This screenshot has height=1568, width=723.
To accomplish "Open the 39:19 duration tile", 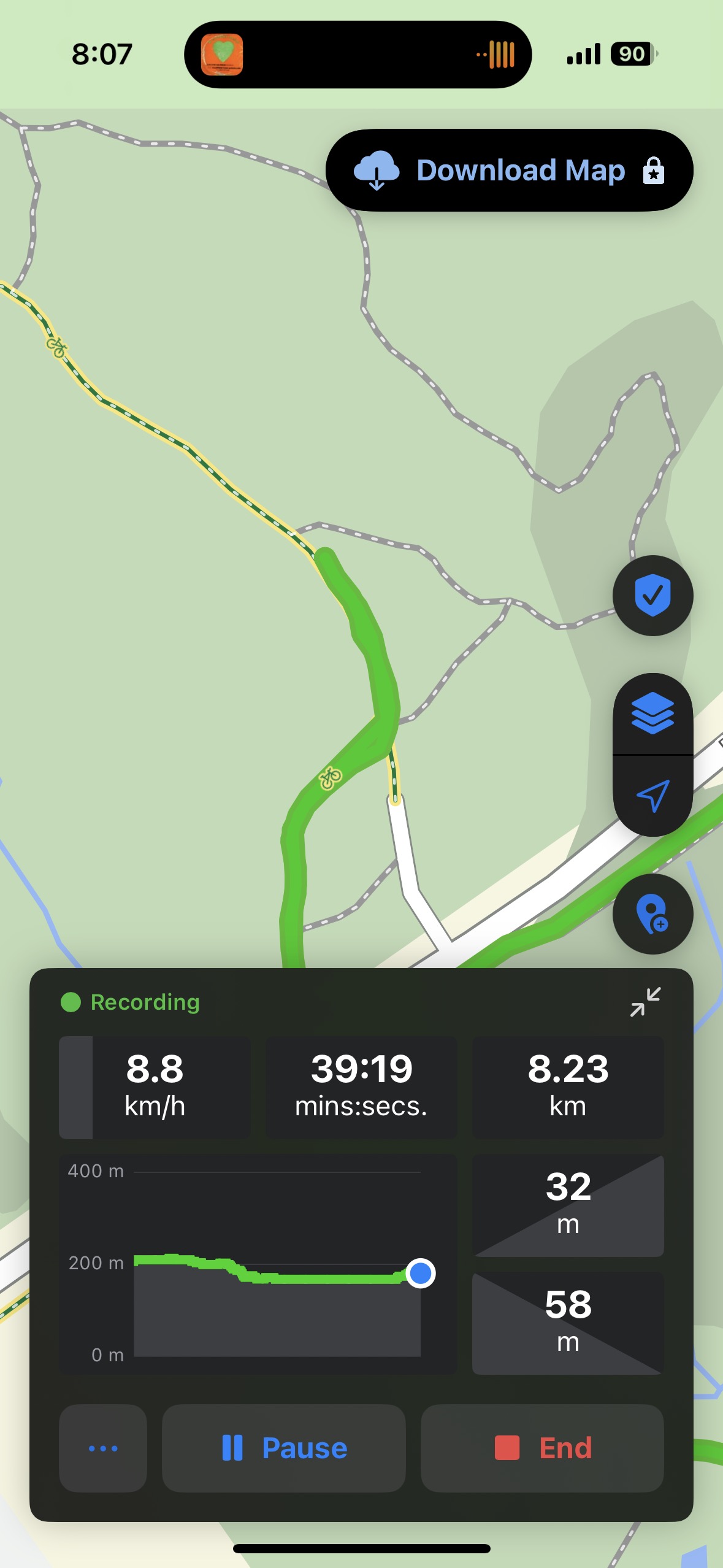I will point(361,1087).
